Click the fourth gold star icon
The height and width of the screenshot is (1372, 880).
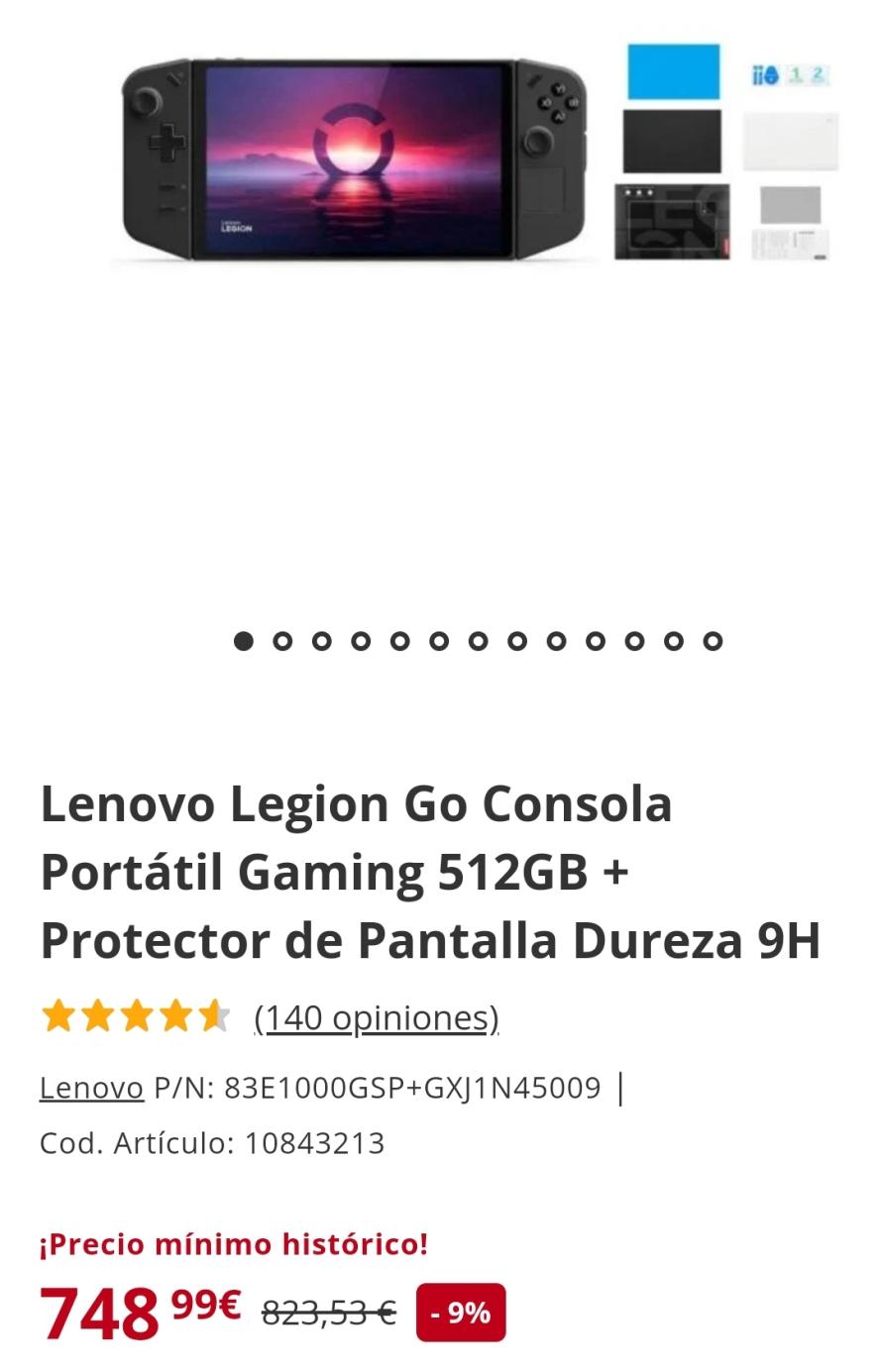tap(175, 1016)
